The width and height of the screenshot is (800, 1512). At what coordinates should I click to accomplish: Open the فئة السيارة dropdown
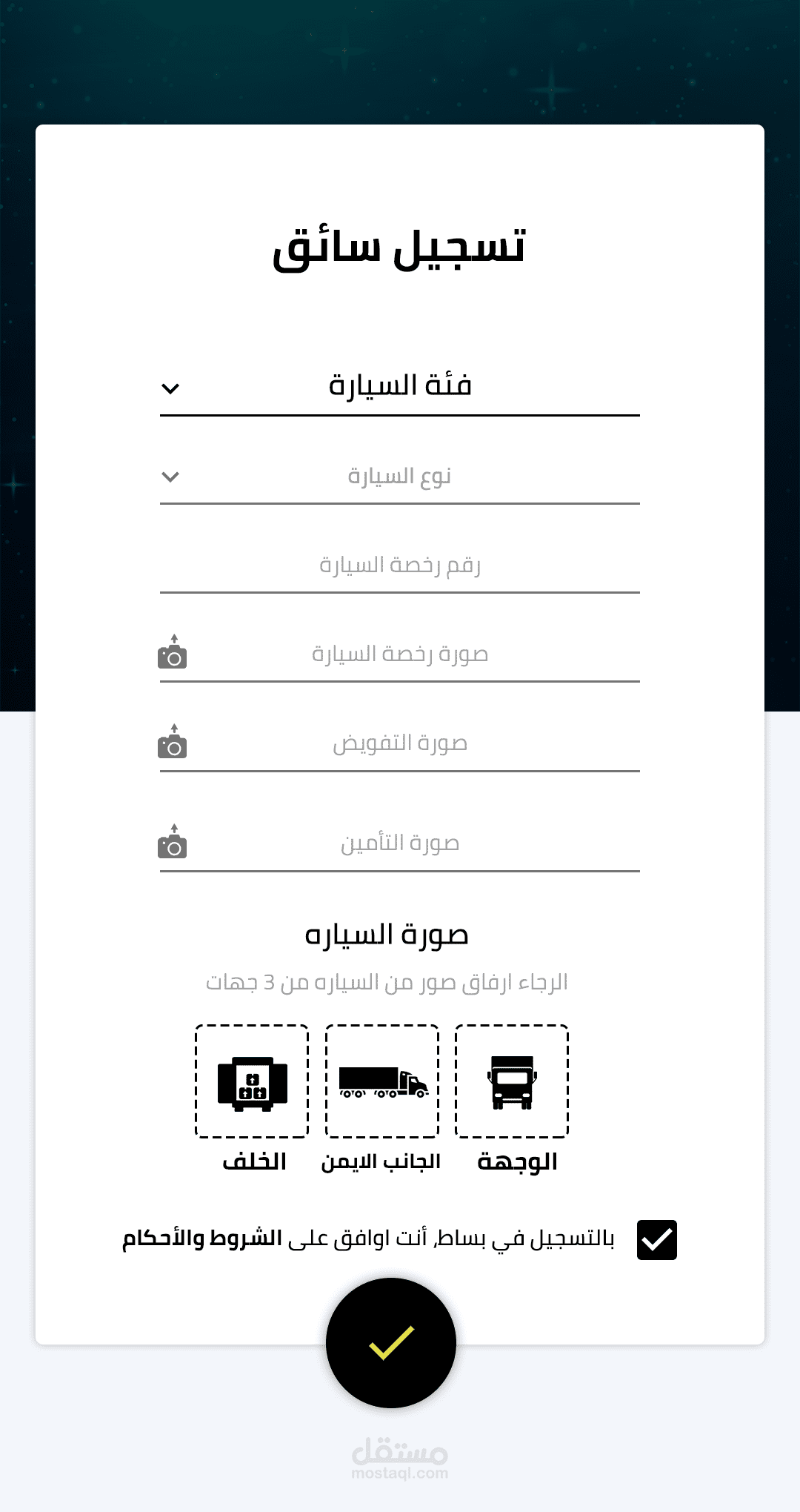point(400,387)
